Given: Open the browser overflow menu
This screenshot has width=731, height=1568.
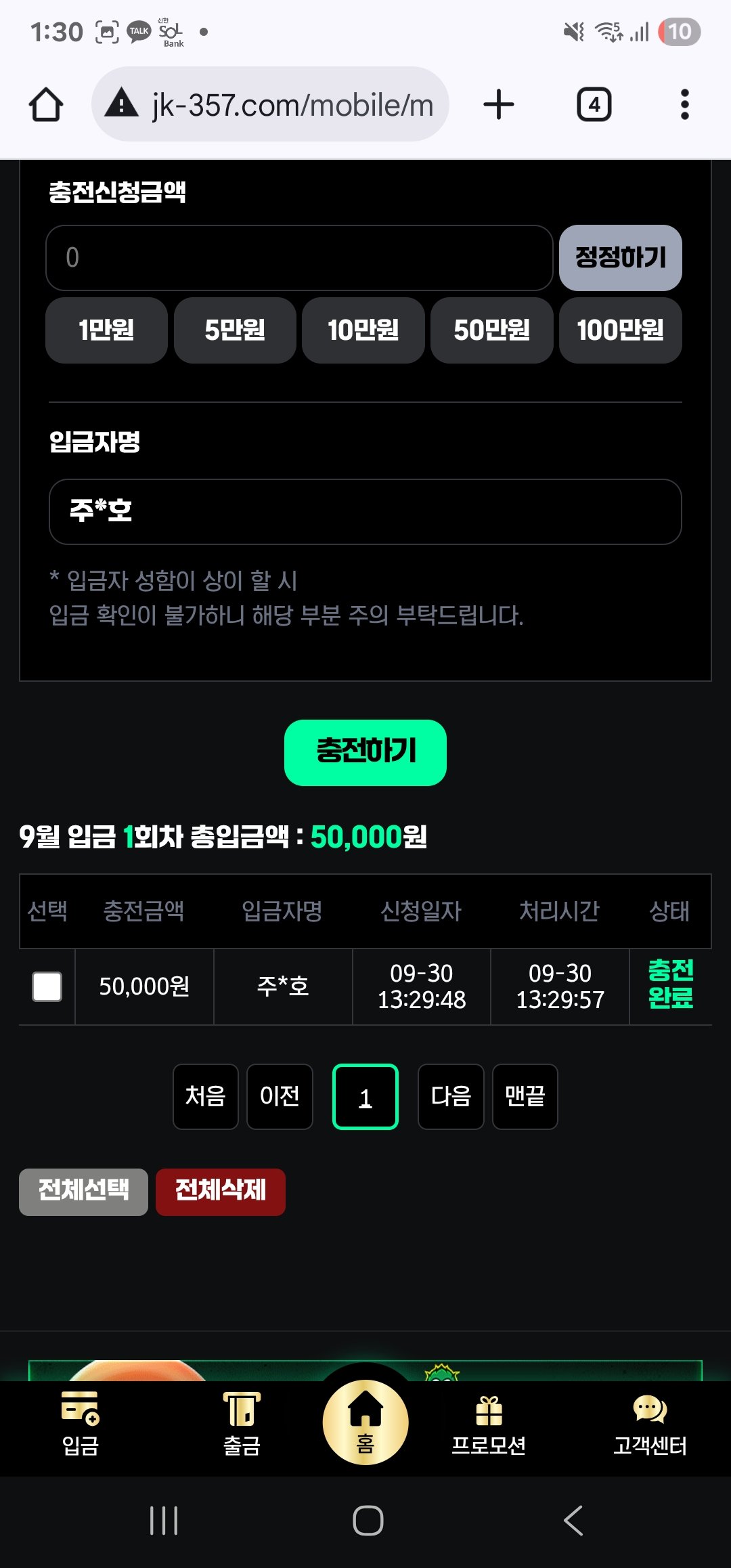Looking at the screenshot, I should click(x=684, y=105).
